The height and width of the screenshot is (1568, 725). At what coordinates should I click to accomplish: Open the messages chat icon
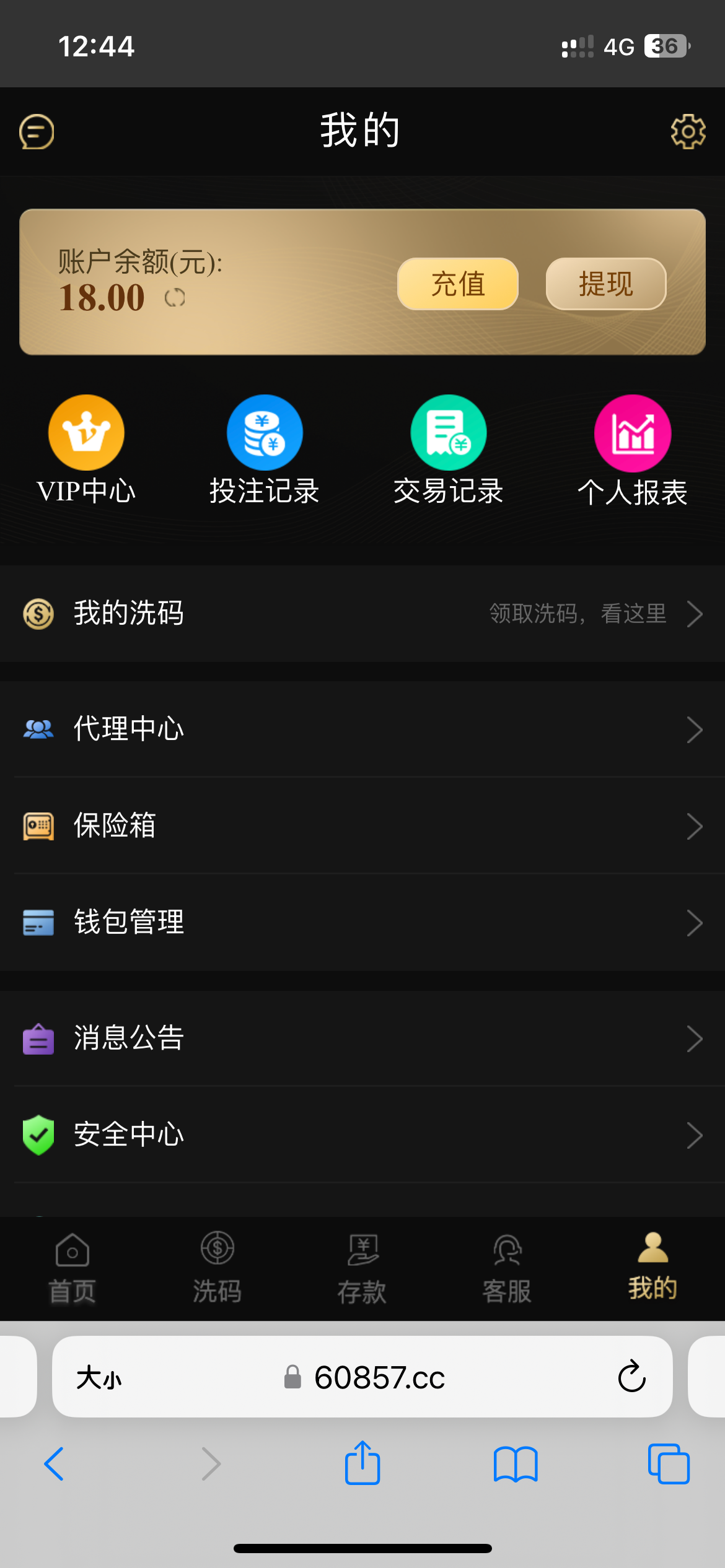[x=37, y=132]
